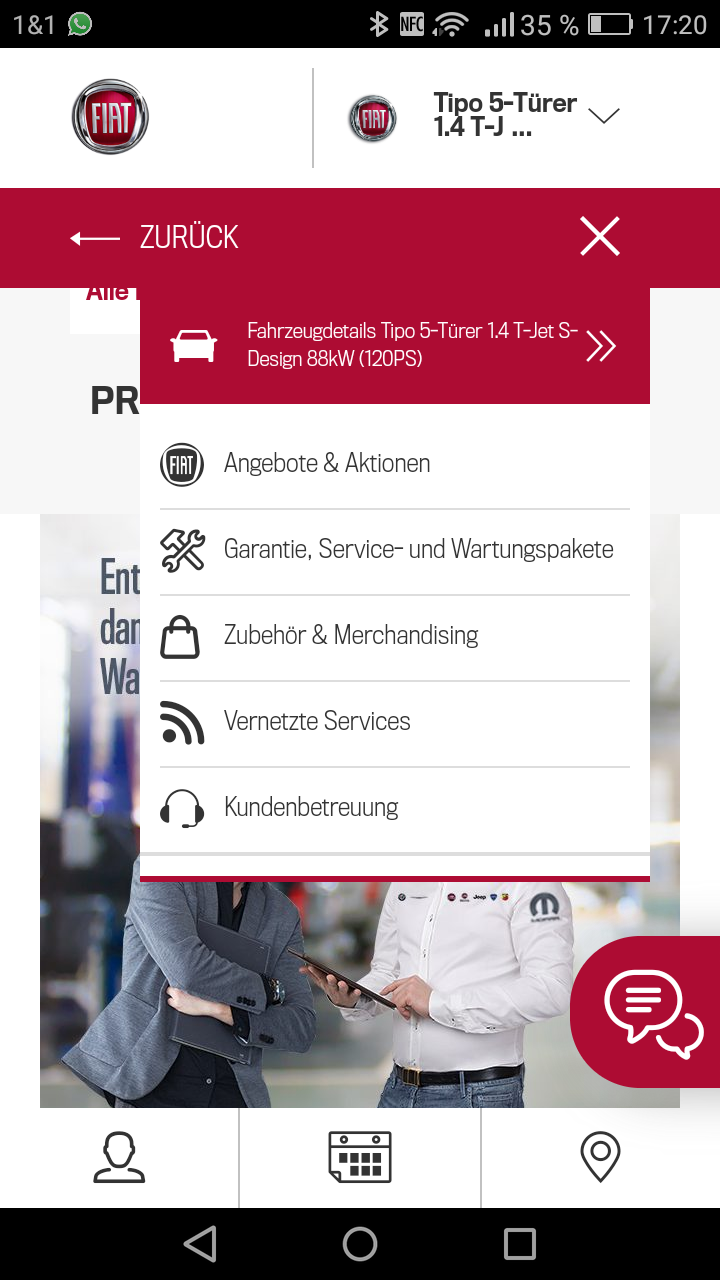Select Garantie, Service- und Wartungspakete

(x=418, y=550)
